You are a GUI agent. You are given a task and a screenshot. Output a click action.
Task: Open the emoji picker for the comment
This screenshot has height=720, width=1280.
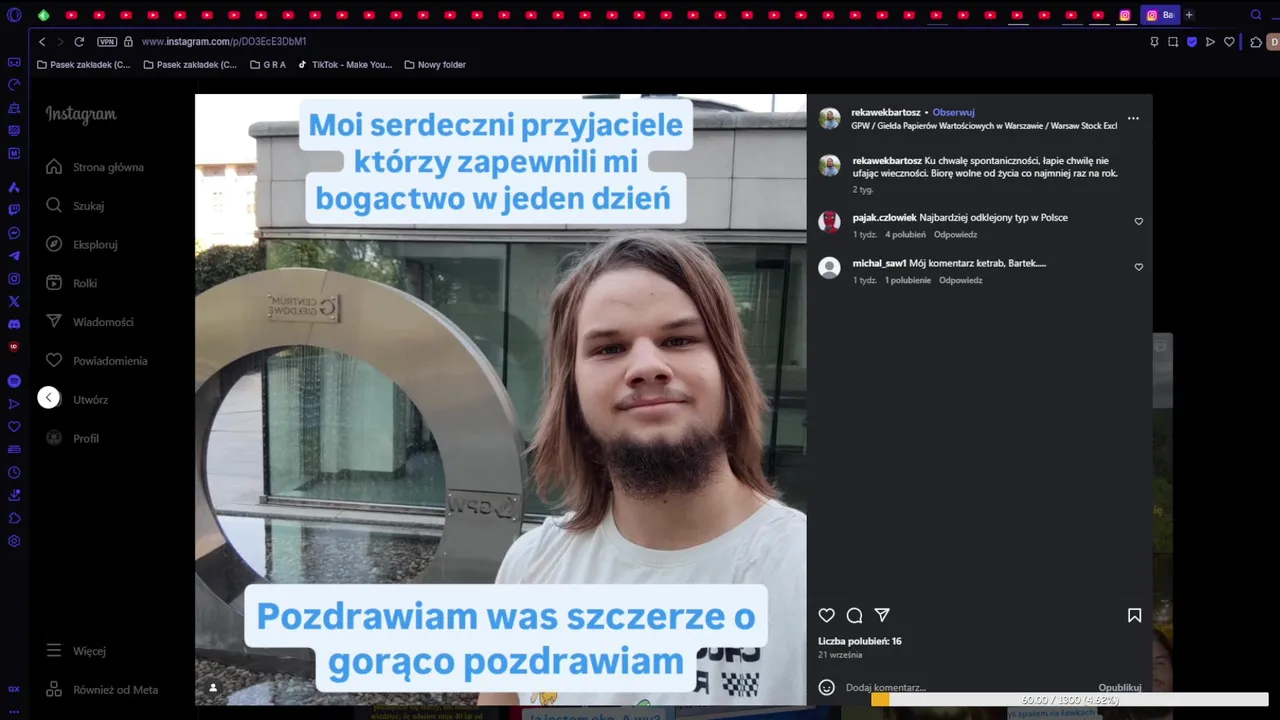(826, 688)
